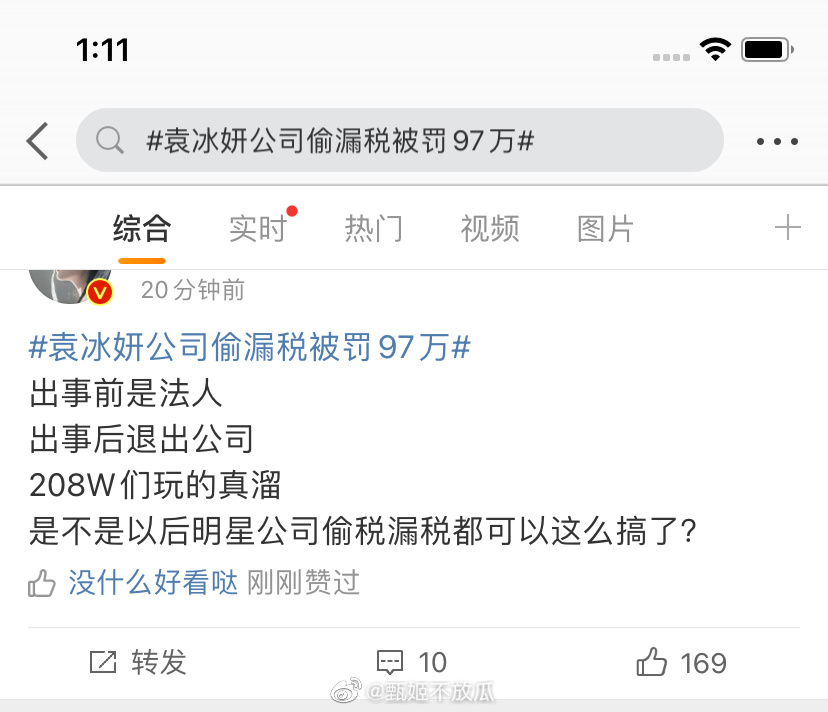Switch to the 综合 tab
Image resolution: width=828 pixels, height=712 pixels.
tap(142, 229)
